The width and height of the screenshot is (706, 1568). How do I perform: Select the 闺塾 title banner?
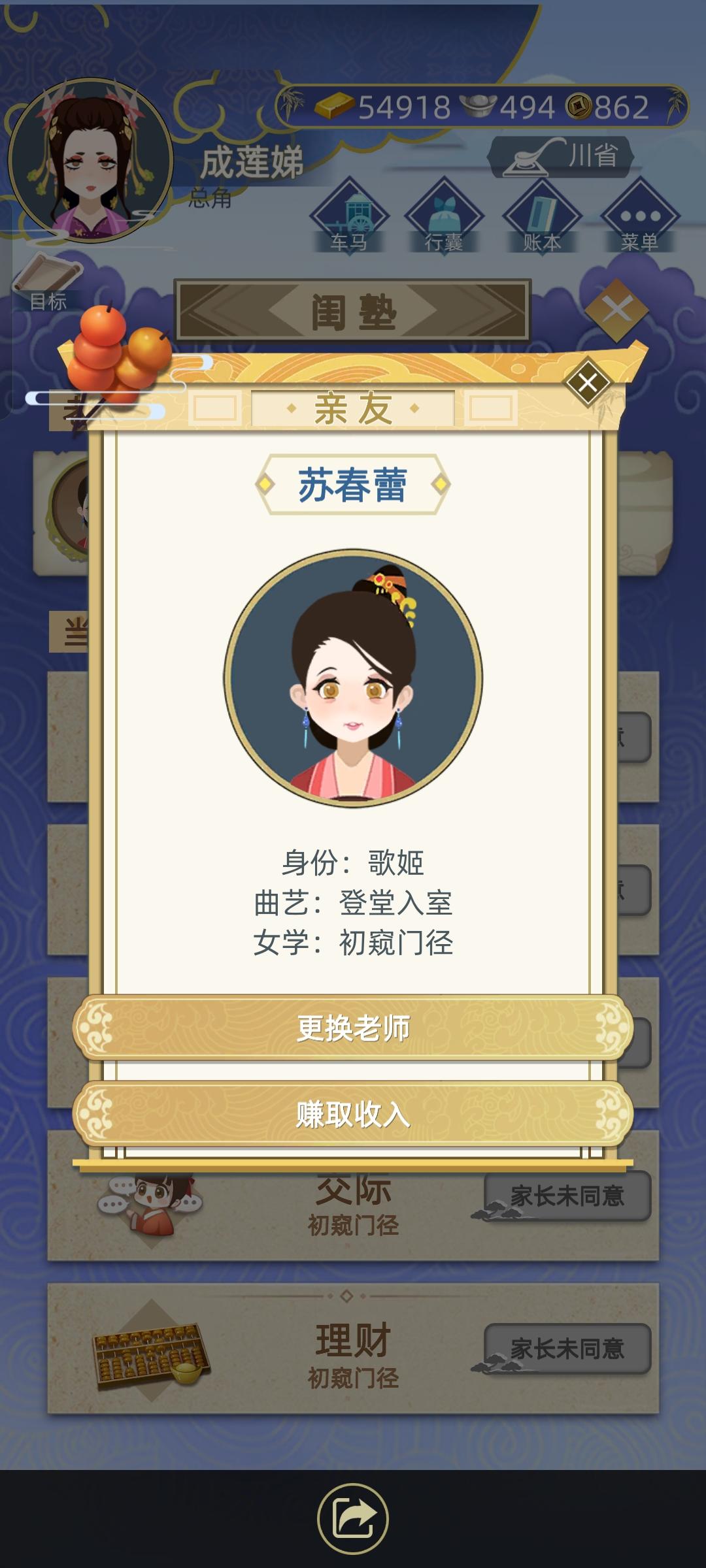tap(353, 308)
